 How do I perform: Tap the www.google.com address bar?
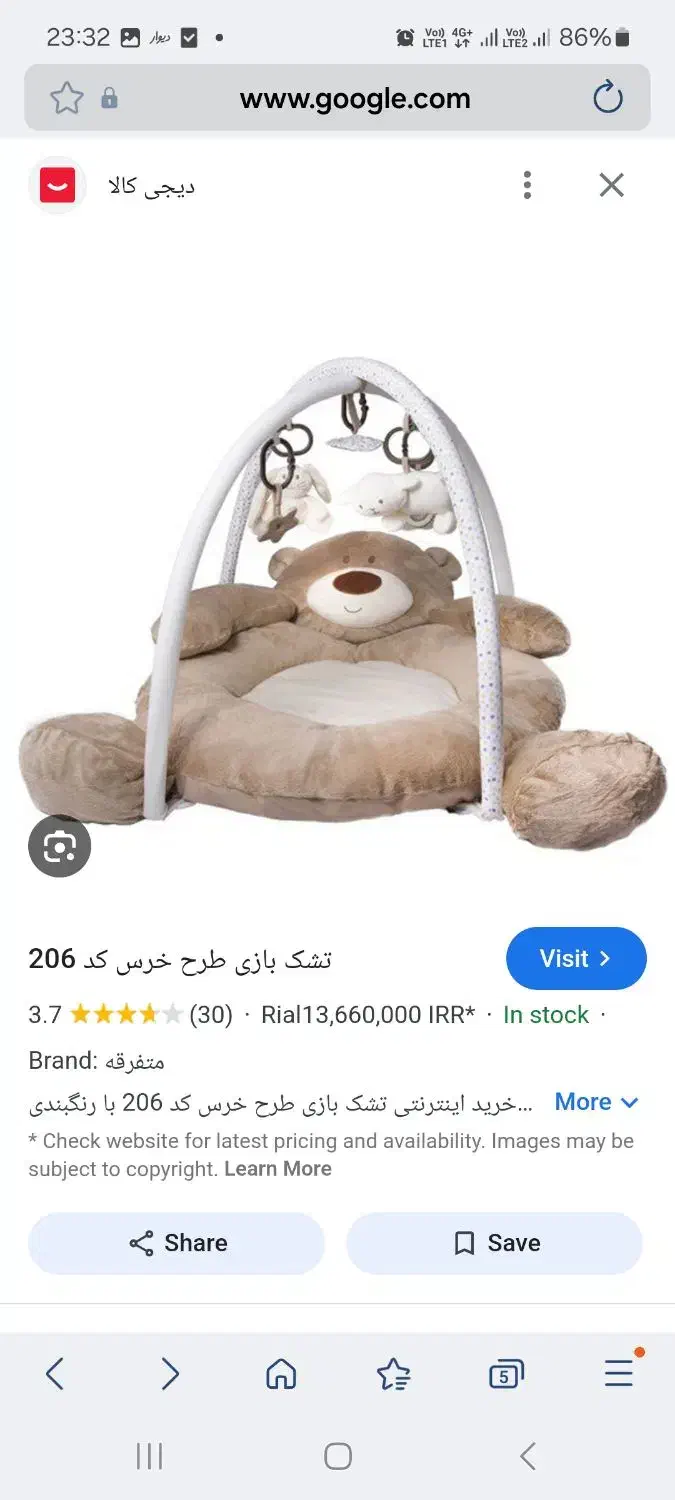coord(355,98)
